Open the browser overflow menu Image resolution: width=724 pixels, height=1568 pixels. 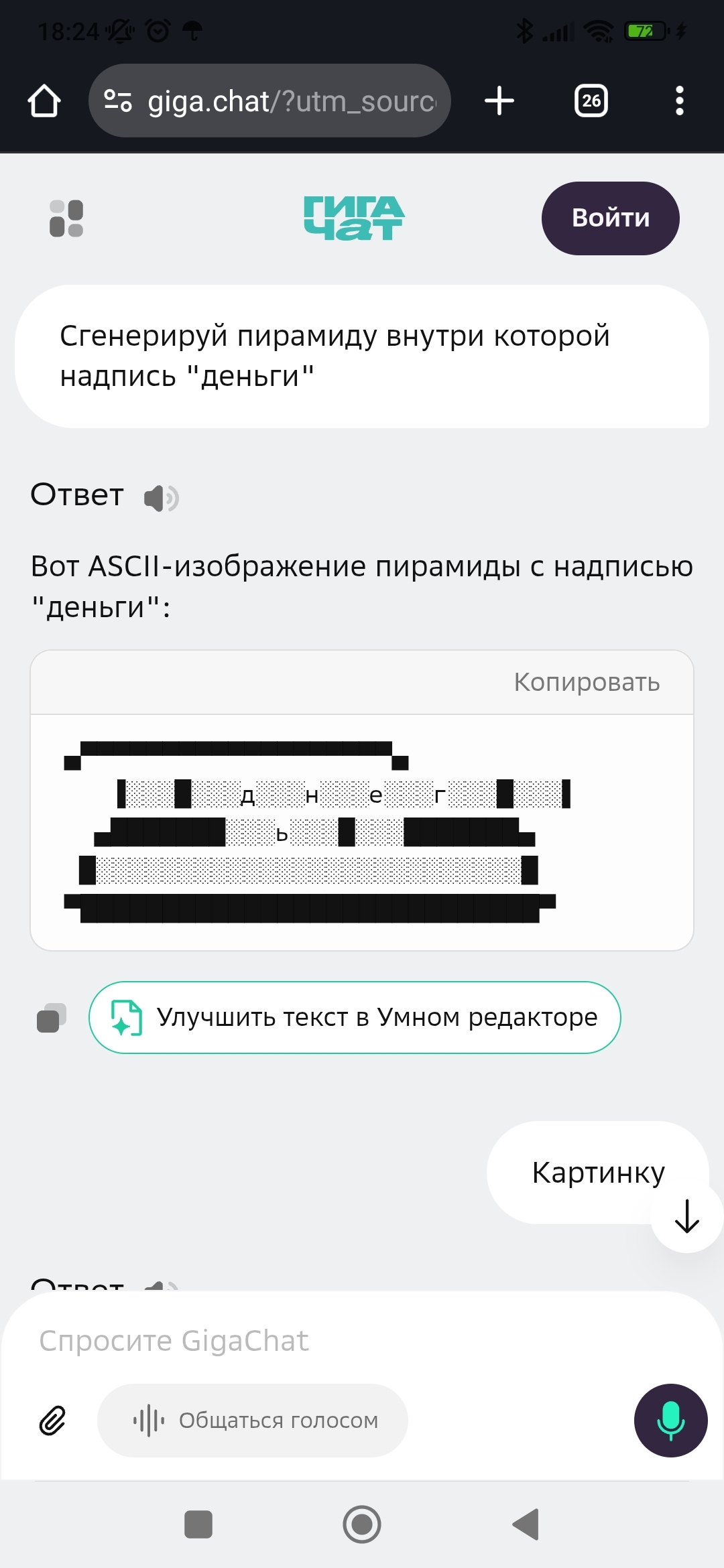(x=679, y=101)
